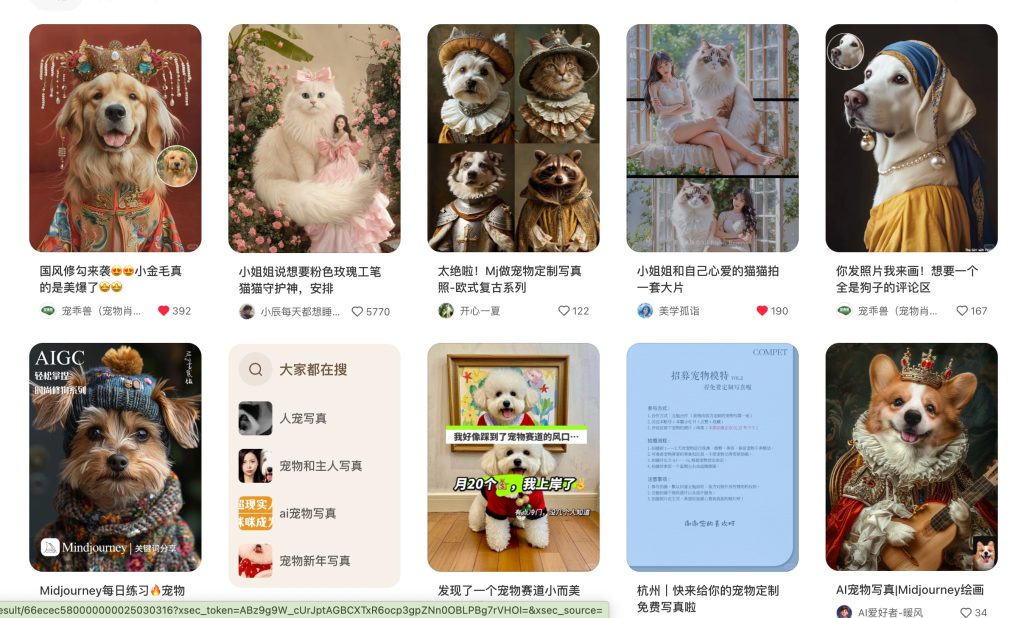Screen dimensions: 1024x618
Task: Open the 杭州宠物定制免费写真 post
Action: tap(712, 457)
